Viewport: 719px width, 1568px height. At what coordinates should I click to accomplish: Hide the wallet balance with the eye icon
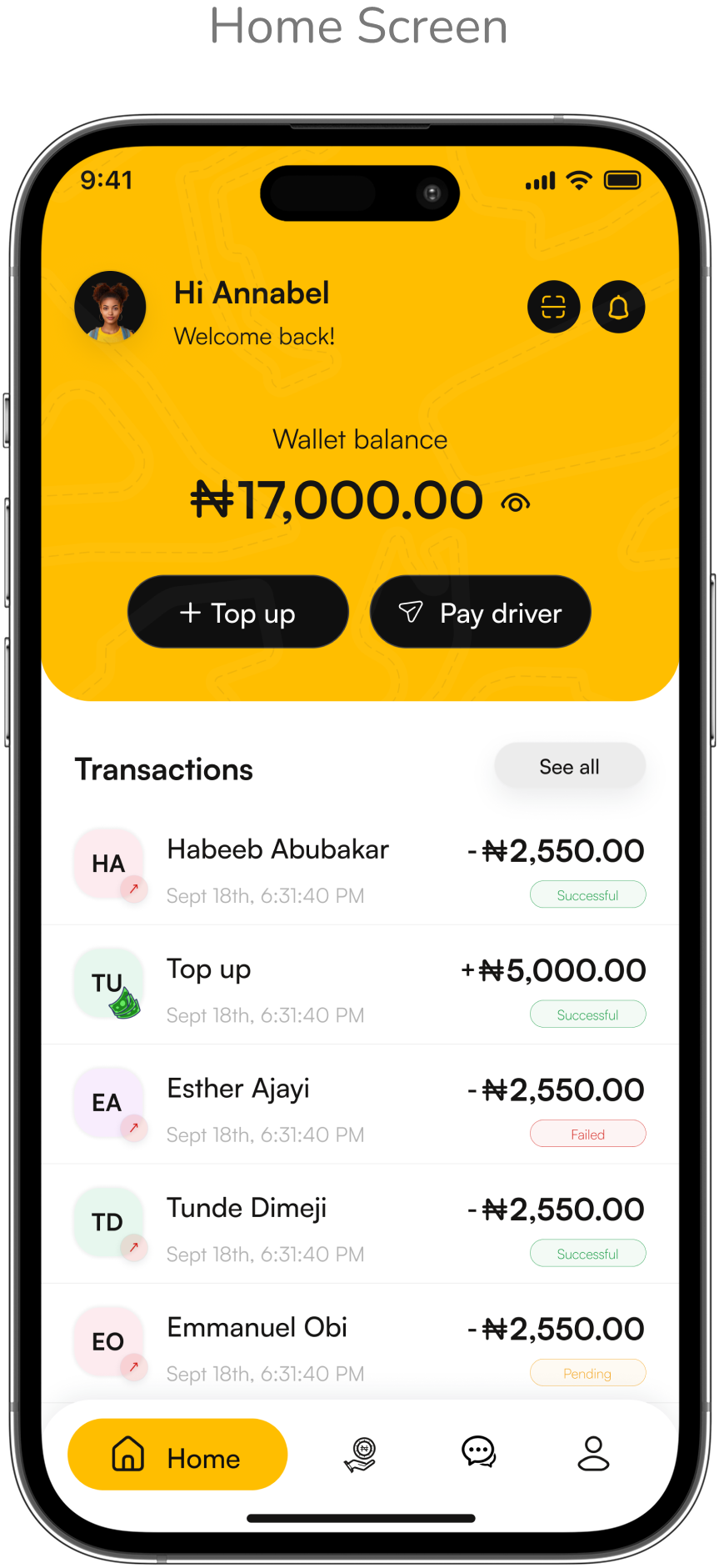(516, 503)
